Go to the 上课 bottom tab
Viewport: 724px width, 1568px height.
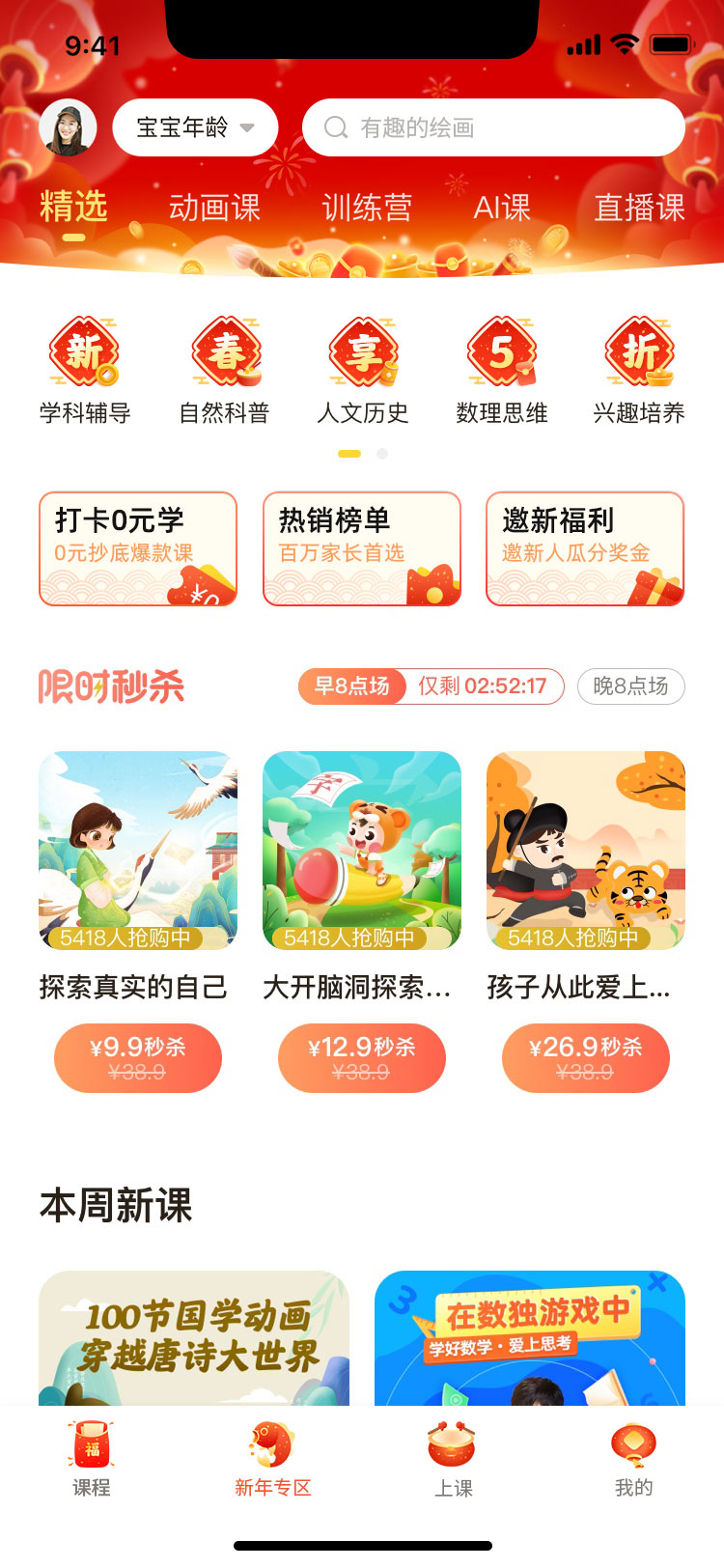click(x=453, y=1460)
